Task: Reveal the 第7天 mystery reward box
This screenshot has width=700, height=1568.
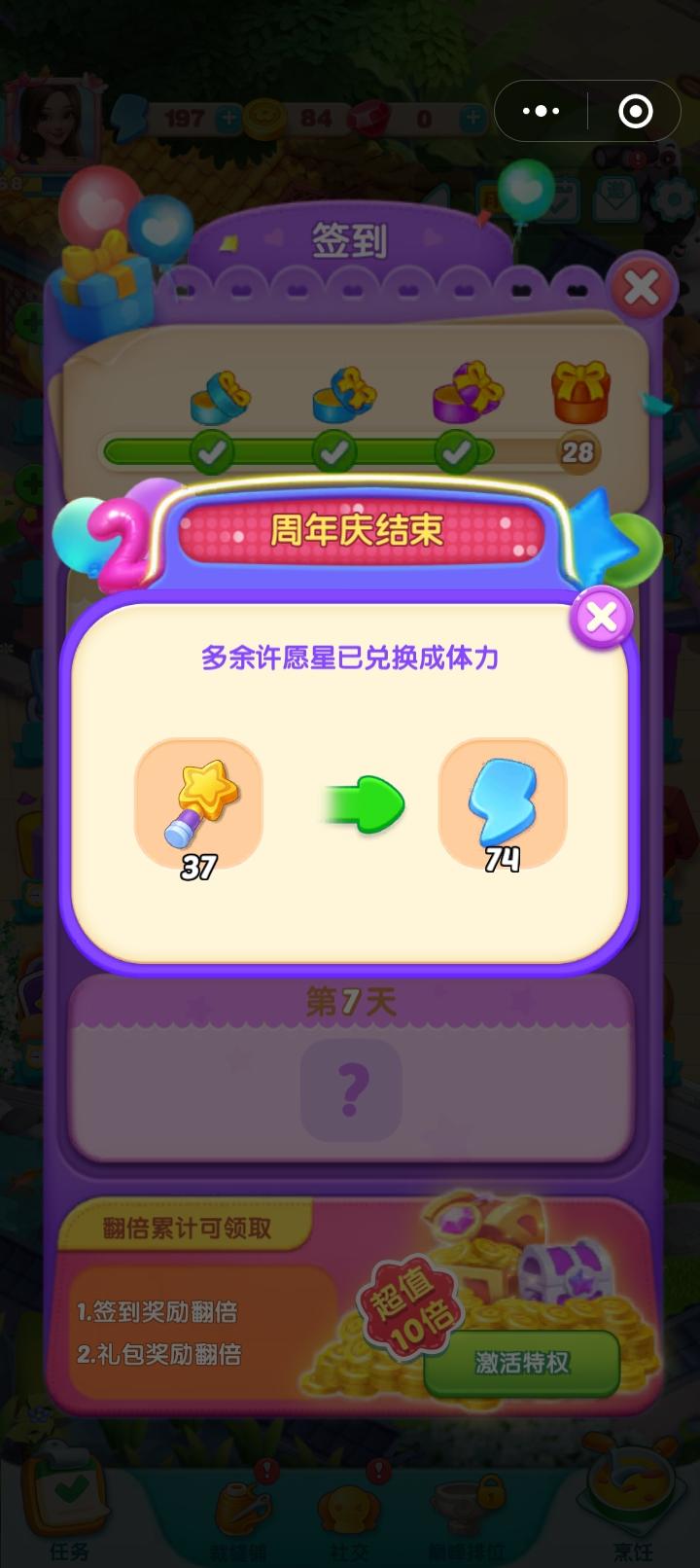Action: click(x=350, y=1091)
